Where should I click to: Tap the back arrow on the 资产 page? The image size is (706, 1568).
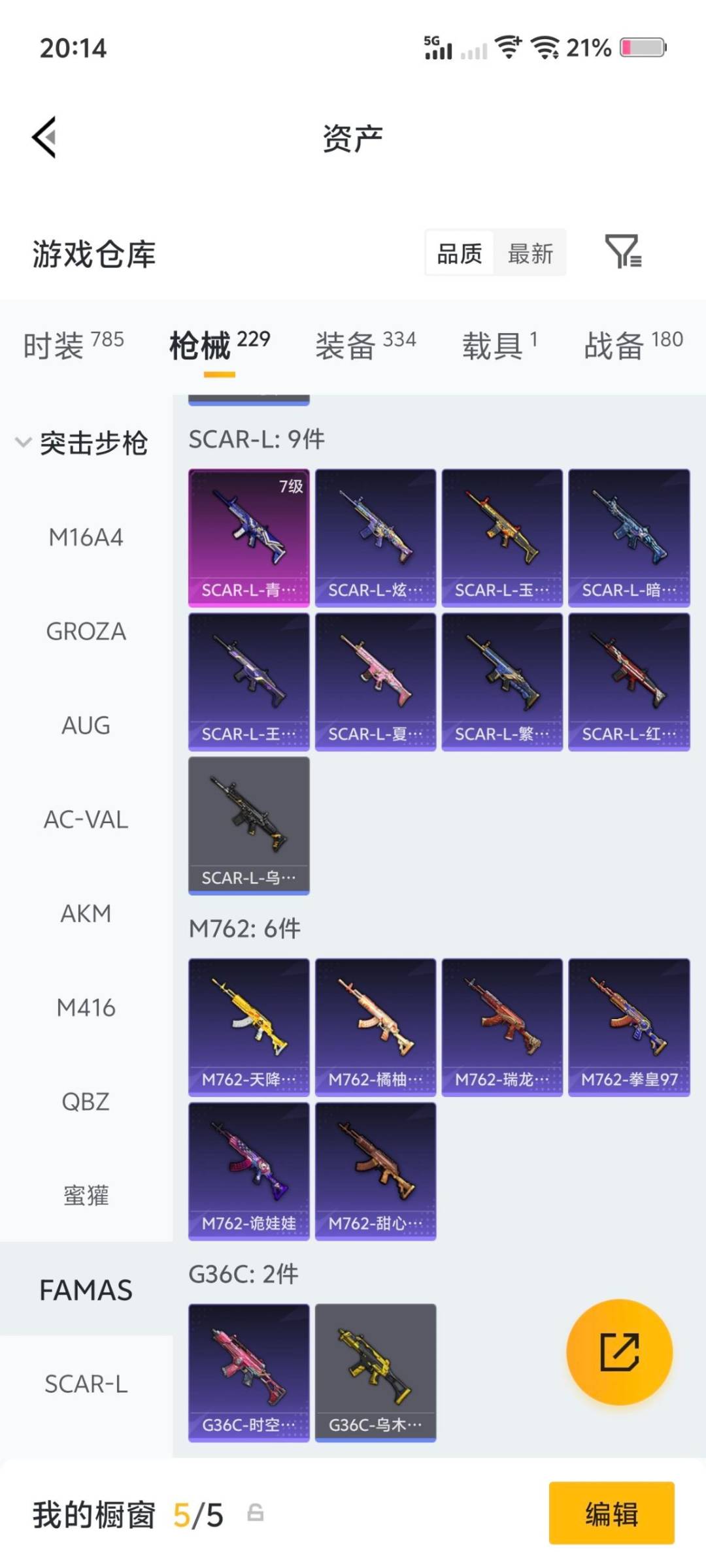click(42, 137)
